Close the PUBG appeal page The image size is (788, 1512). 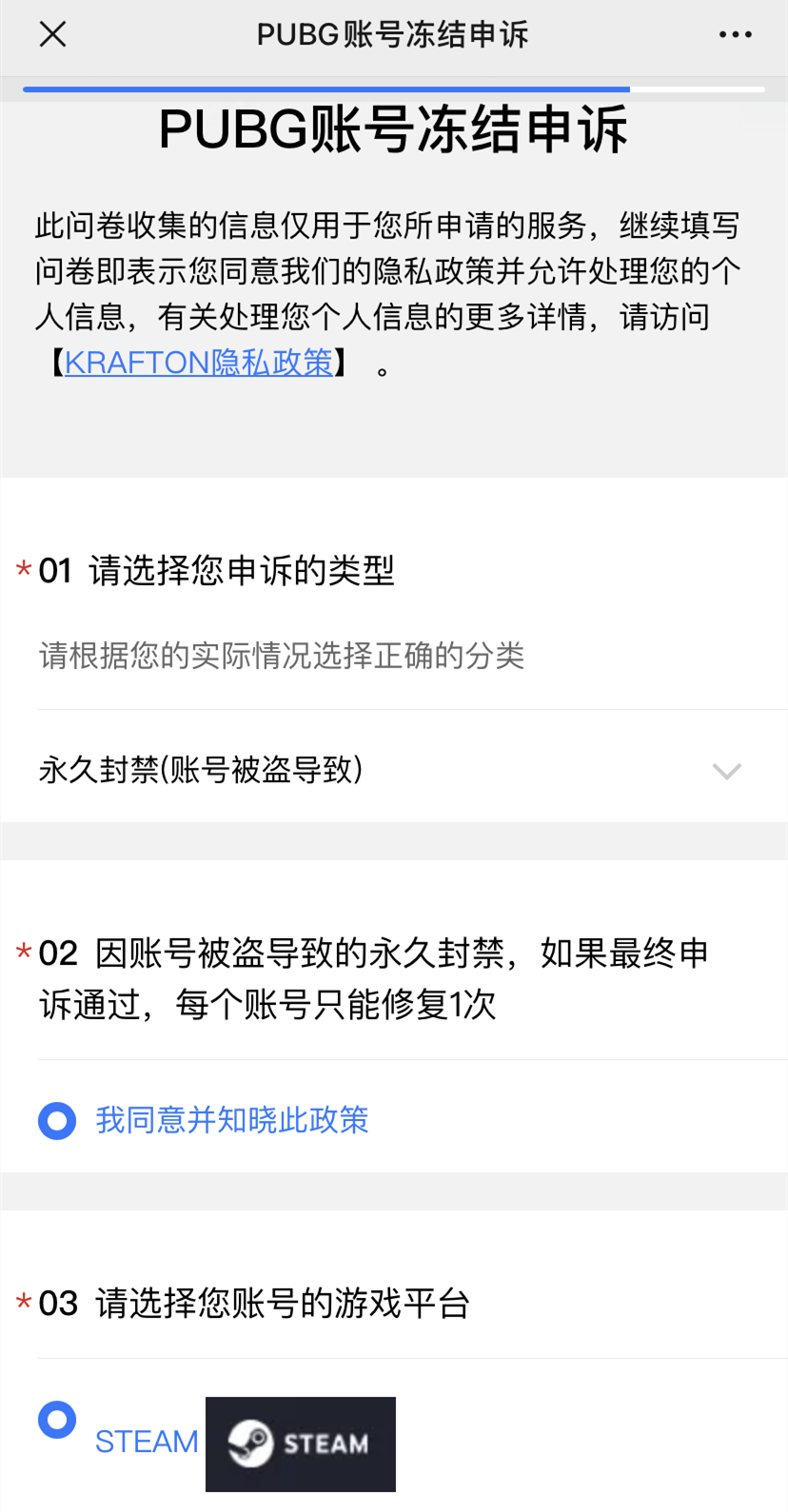53,35
